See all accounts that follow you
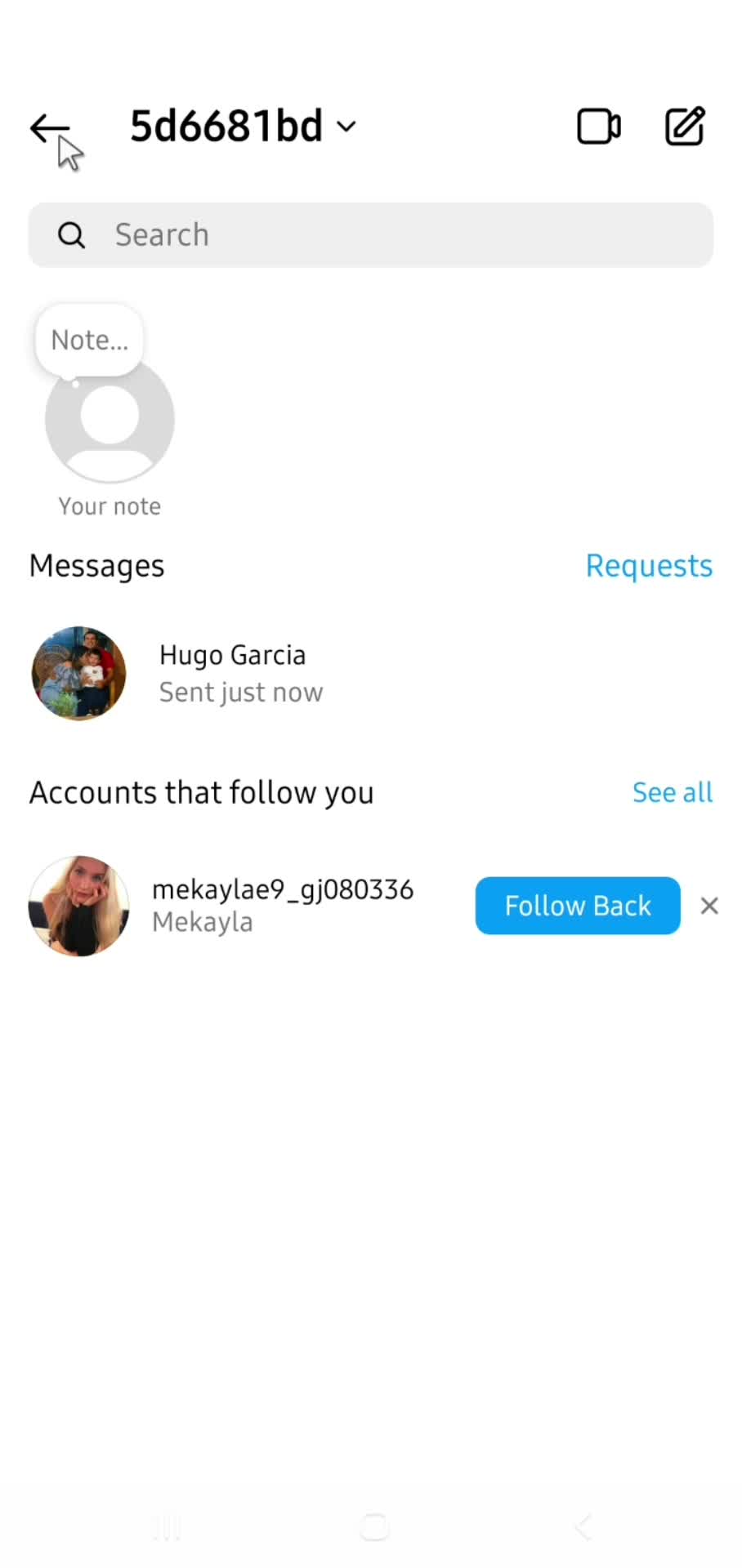 pos(672,792)
